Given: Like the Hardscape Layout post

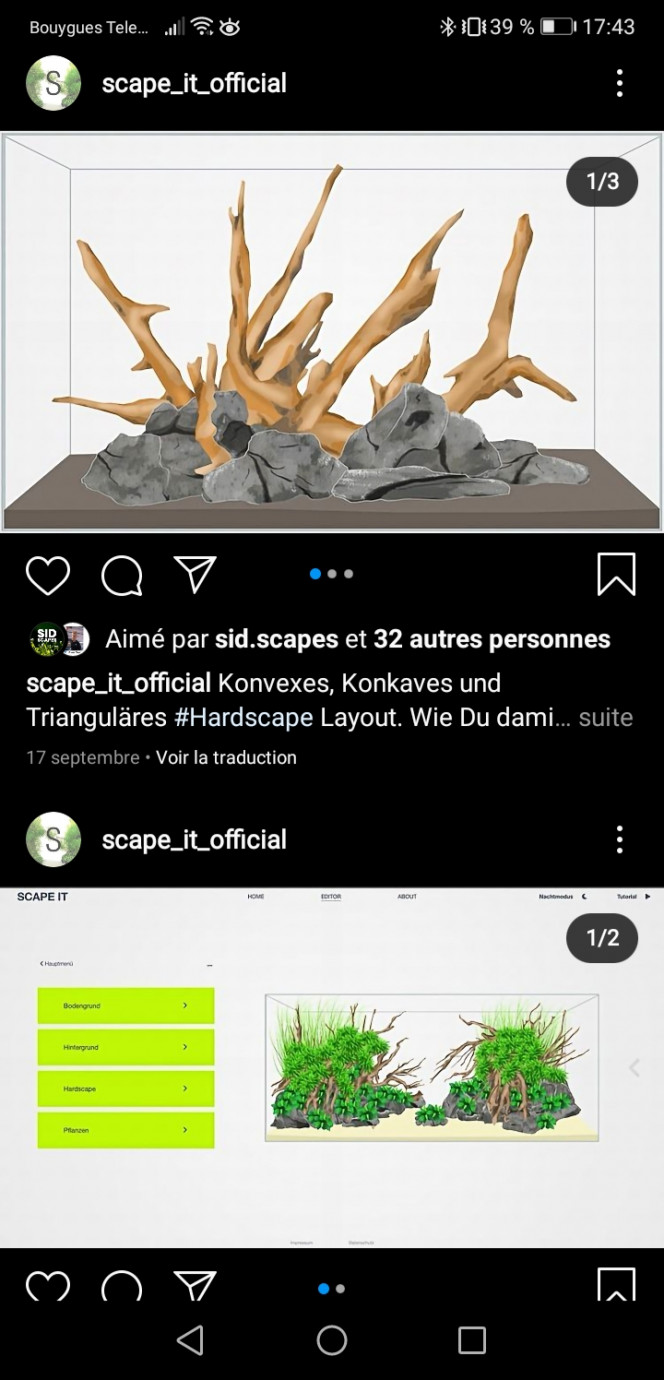Looking at the screenshot, I should [47, 575].
